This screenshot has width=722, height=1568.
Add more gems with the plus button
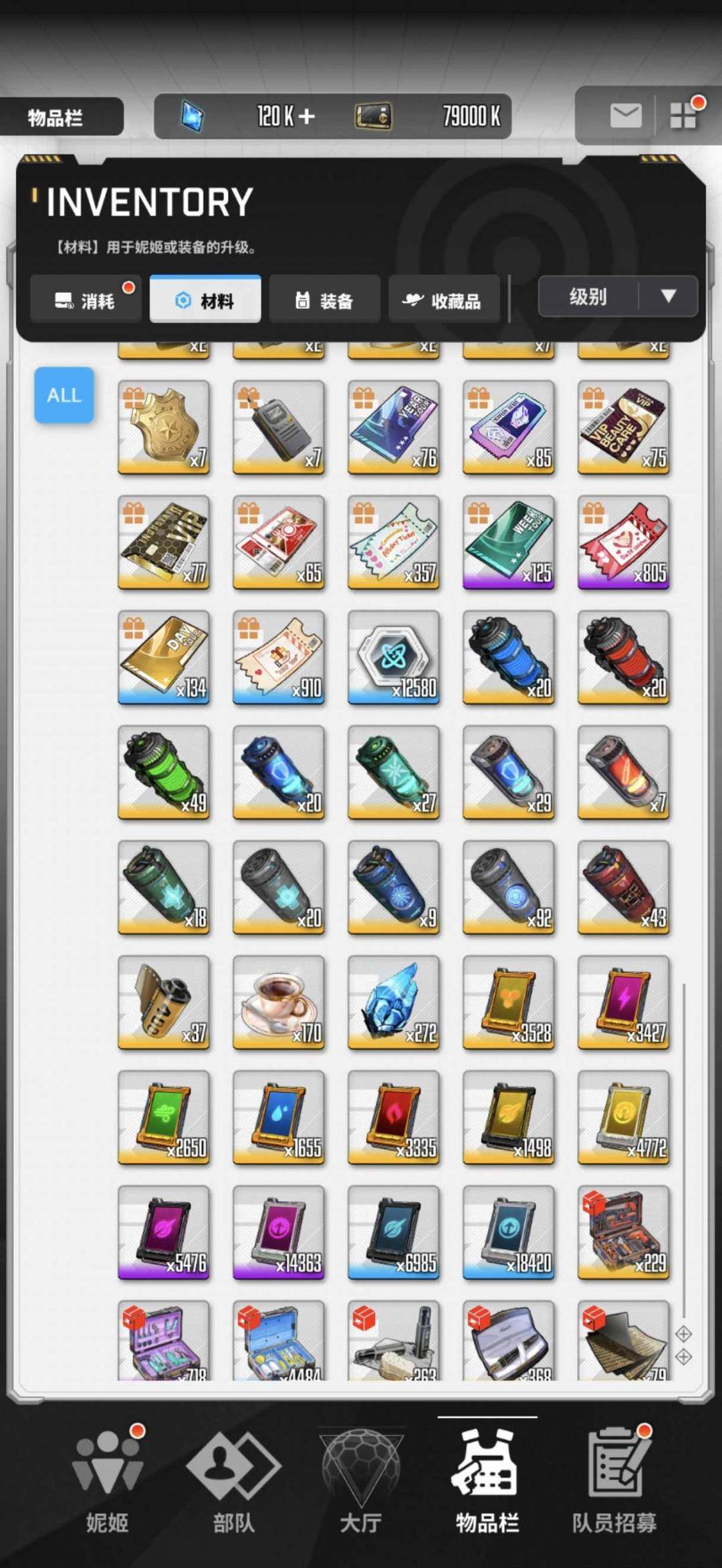(x=307, y=116)
